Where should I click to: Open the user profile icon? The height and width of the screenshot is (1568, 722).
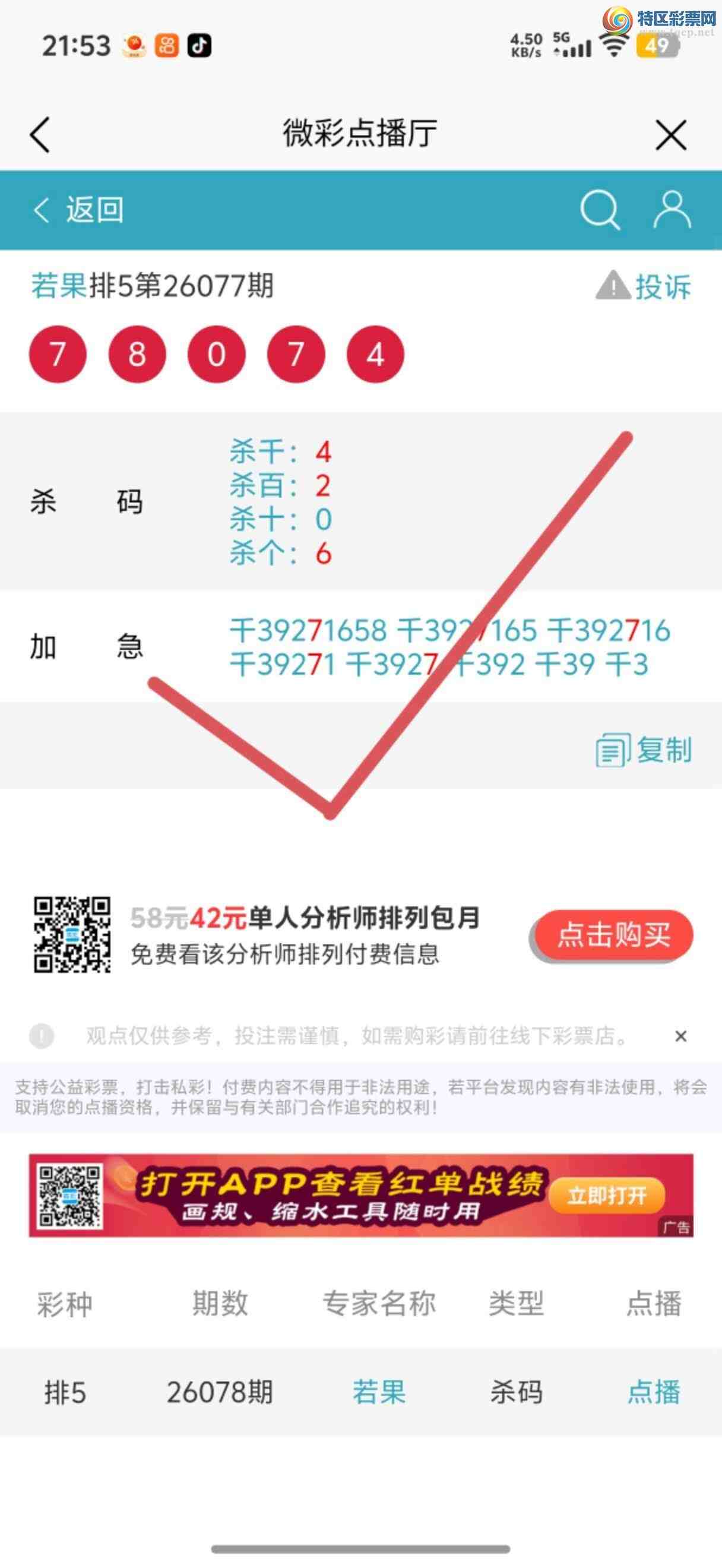pyautogui.click(x=672, y=211)
